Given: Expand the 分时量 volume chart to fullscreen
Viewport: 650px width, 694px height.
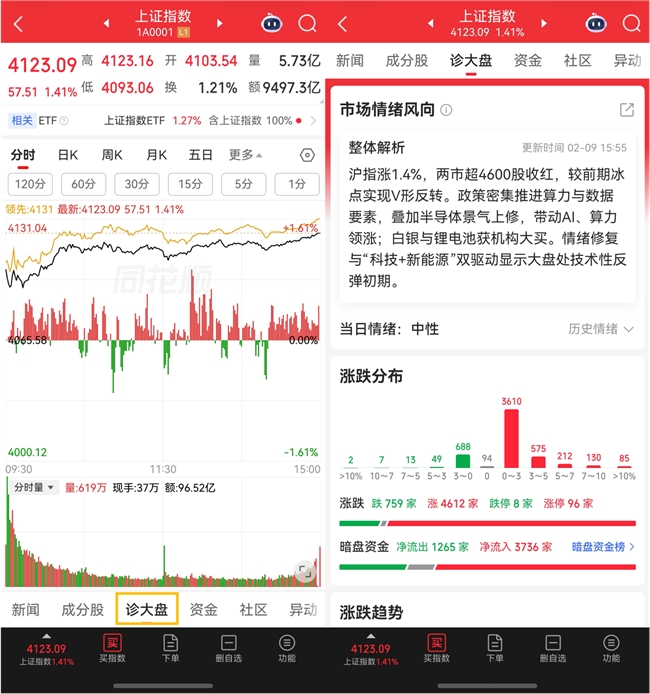Looking at the screenshot, I should coord(305,572).
